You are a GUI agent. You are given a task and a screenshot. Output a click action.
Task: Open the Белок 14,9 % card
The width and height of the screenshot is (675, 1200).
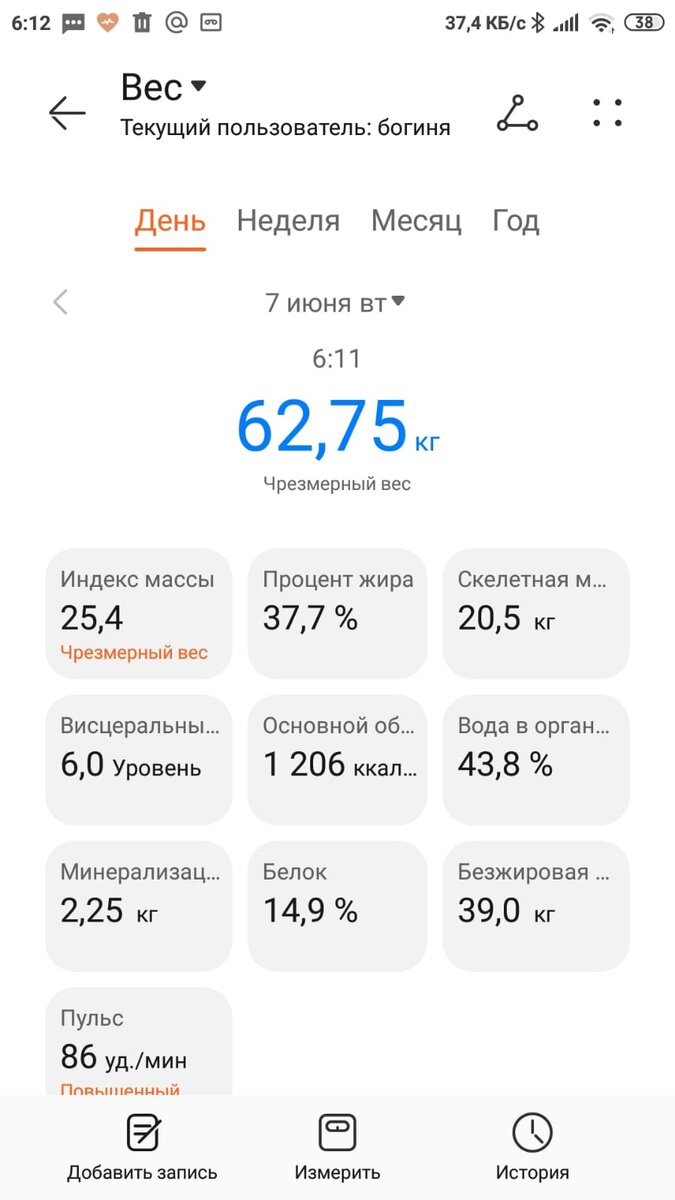click(x=337, y=905)
